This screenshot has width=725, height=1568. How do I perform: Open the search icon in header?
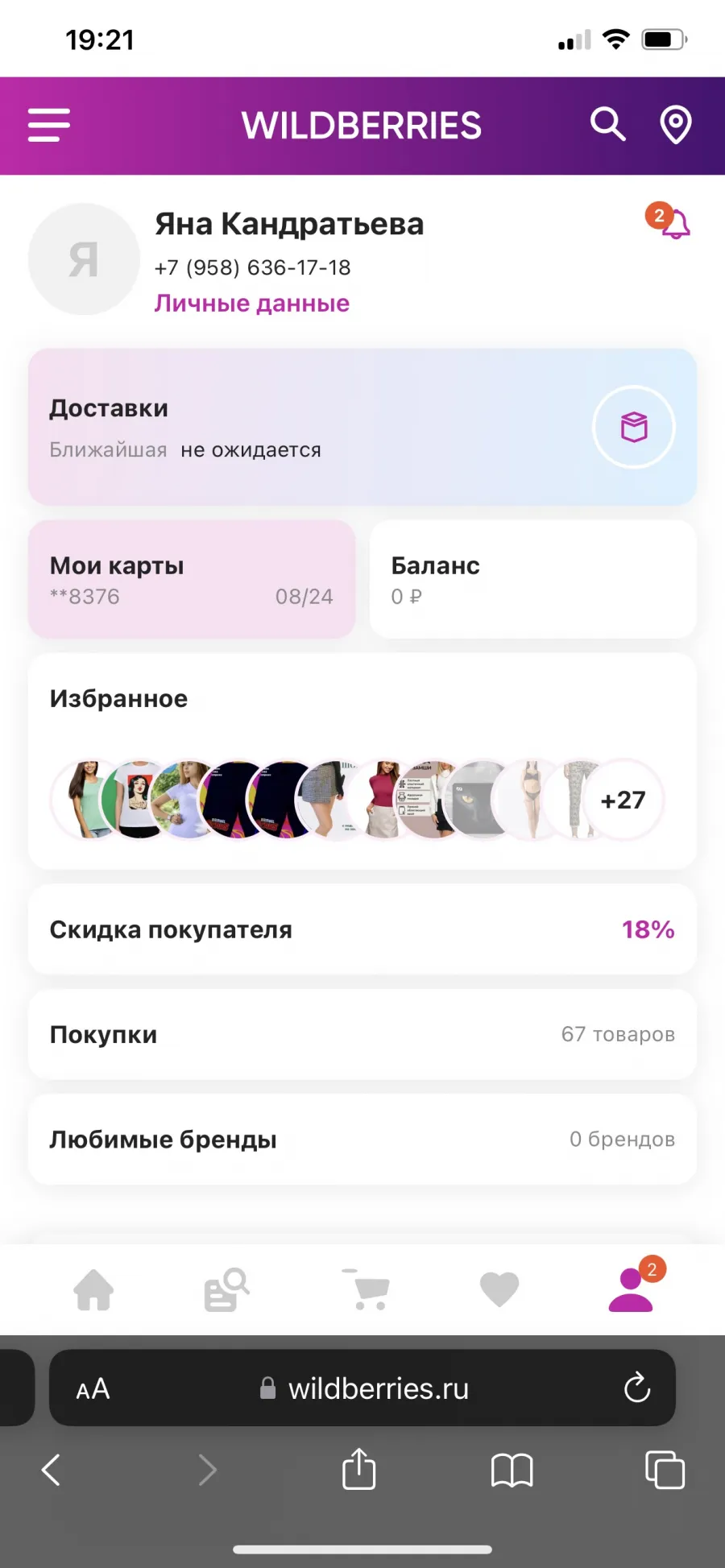click(607, 125)
